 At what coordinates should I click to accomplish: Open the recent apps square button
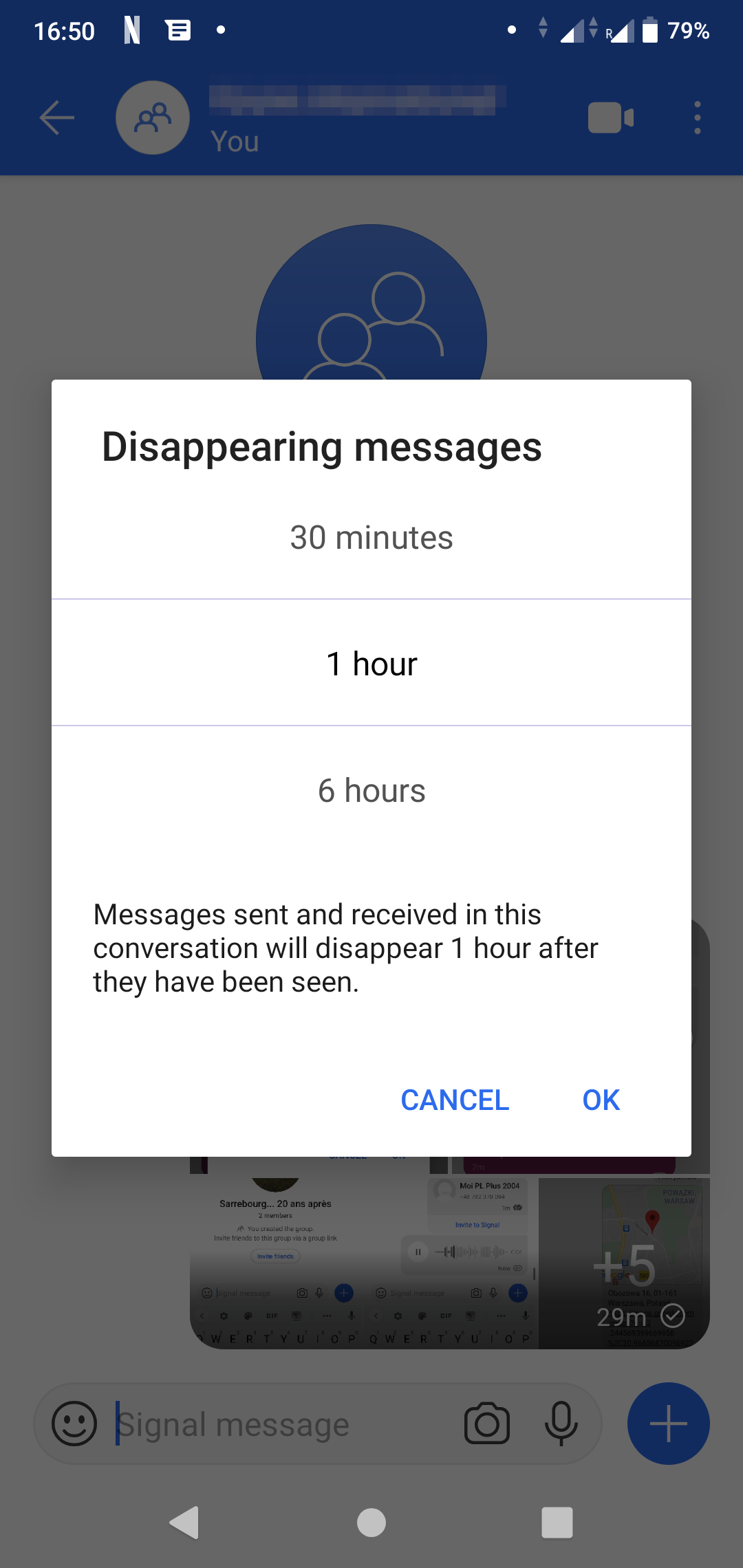tap(557, 1521)
